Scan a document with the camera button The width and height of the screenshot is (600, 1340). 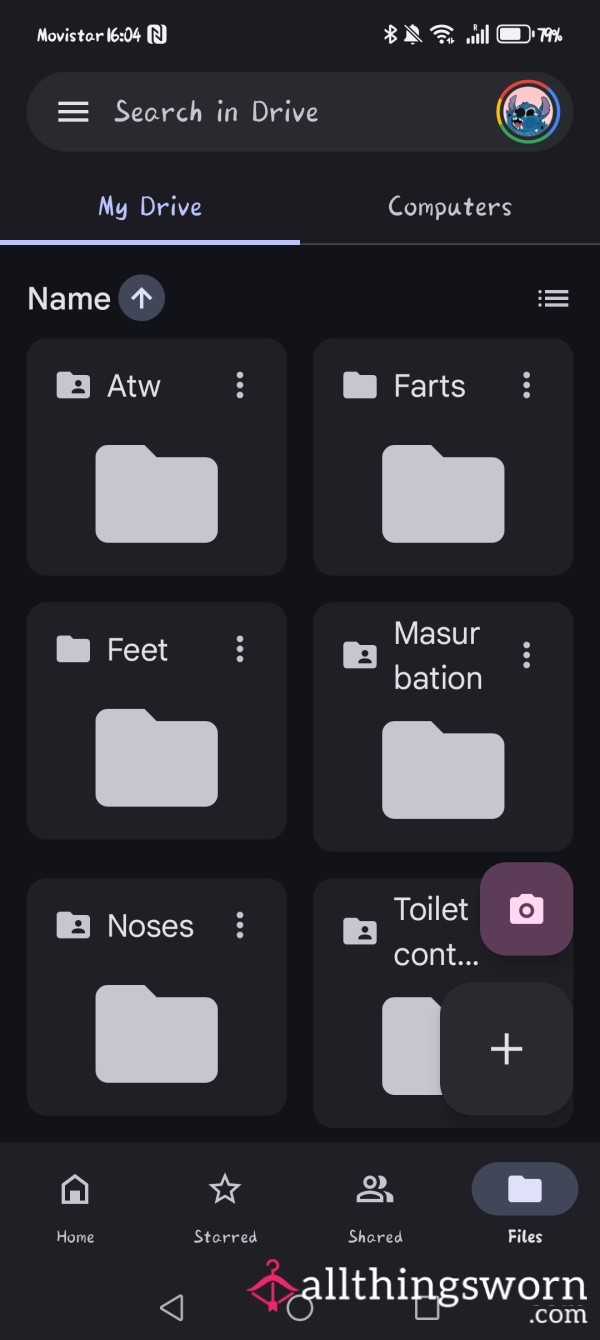[x=526, y=909]
